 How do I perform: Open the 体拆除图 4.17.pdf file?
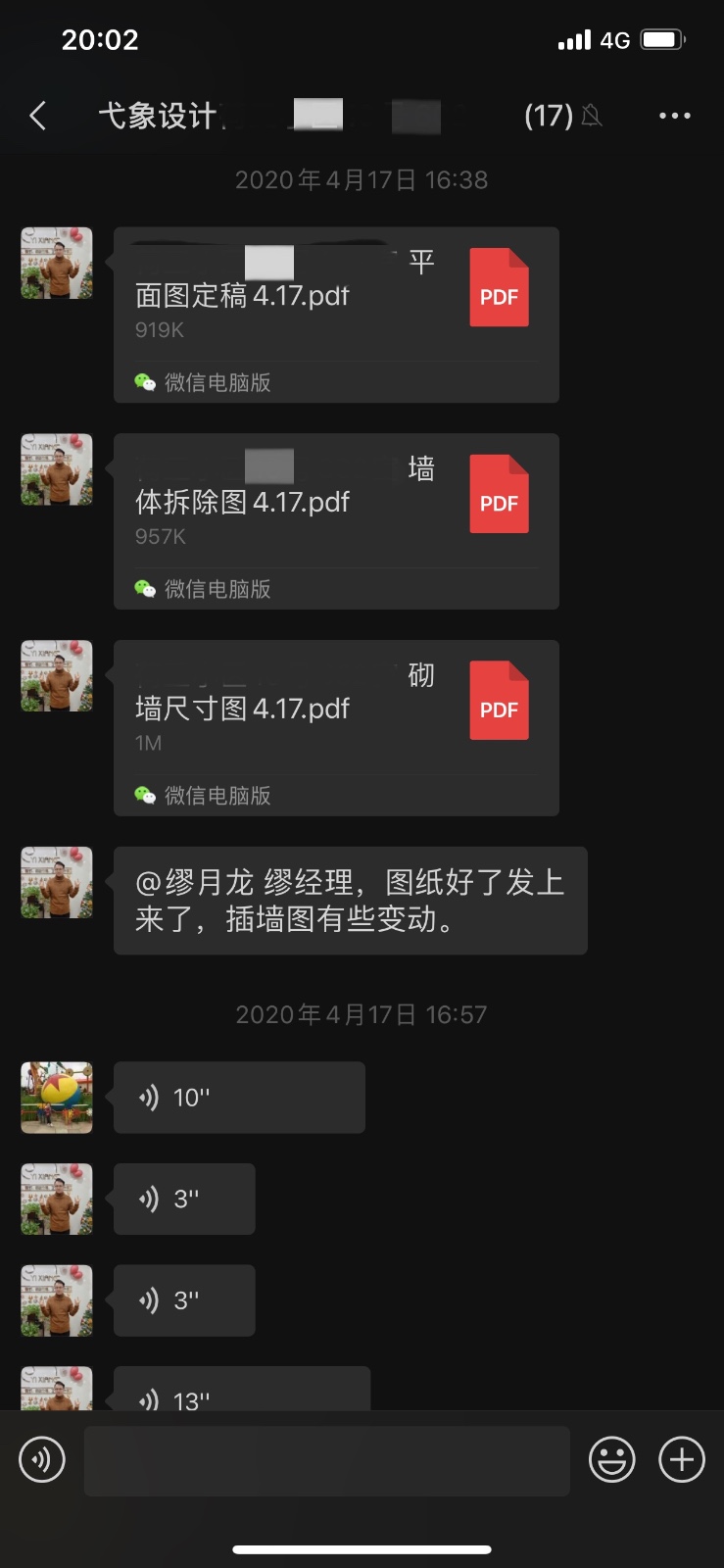point(336,520)
